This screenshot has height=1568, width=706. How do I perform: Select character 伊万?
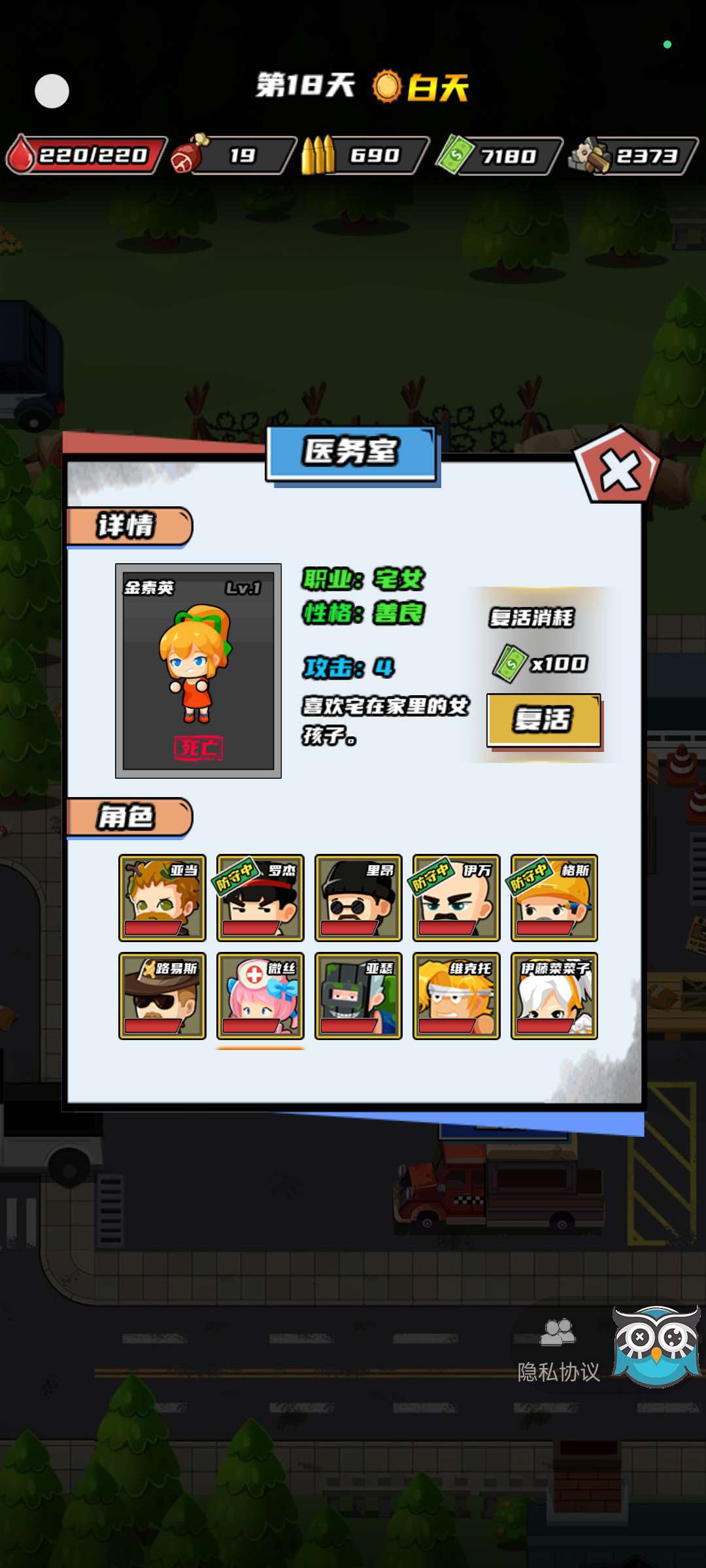(456, 898)
